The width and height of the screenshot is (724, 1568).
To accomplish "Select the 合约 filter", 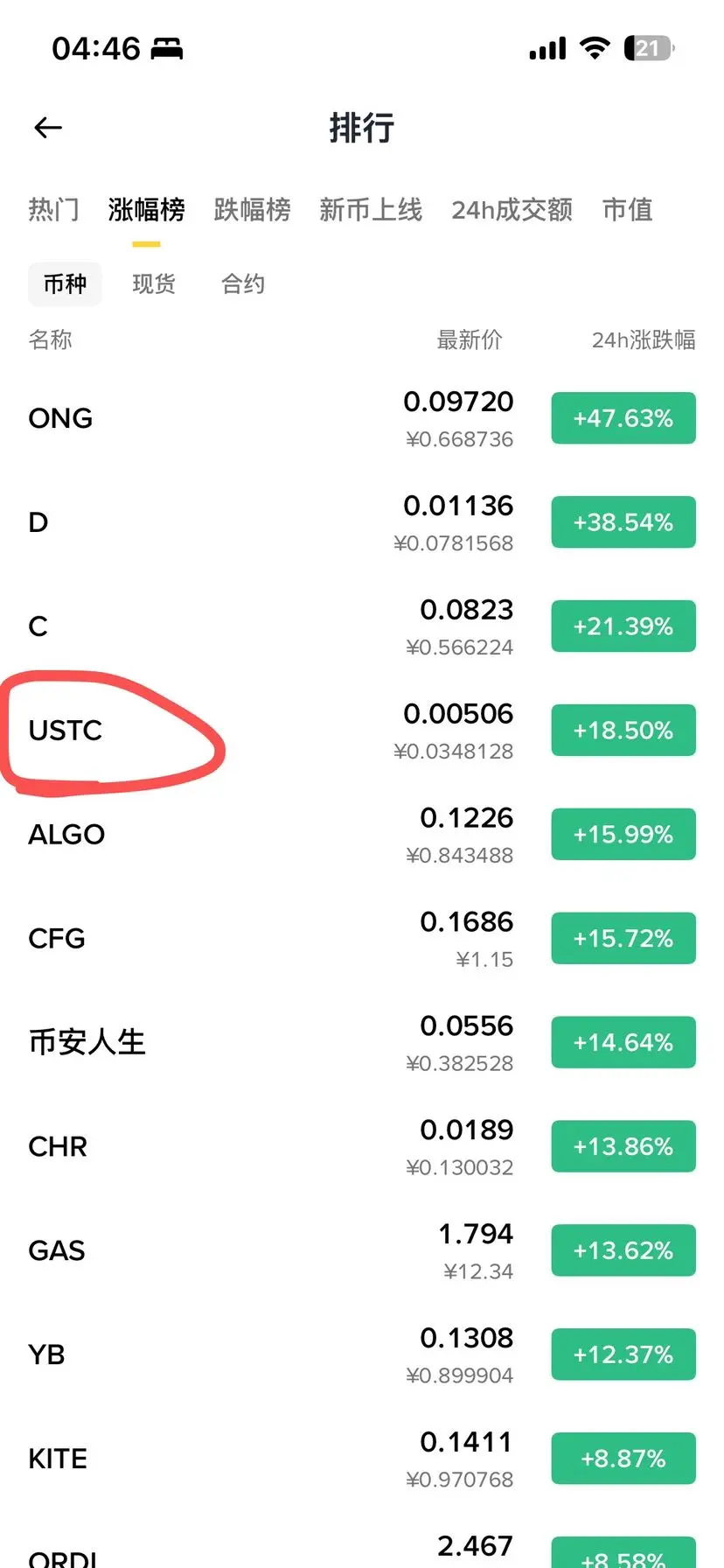I will [x=243, y=283].
